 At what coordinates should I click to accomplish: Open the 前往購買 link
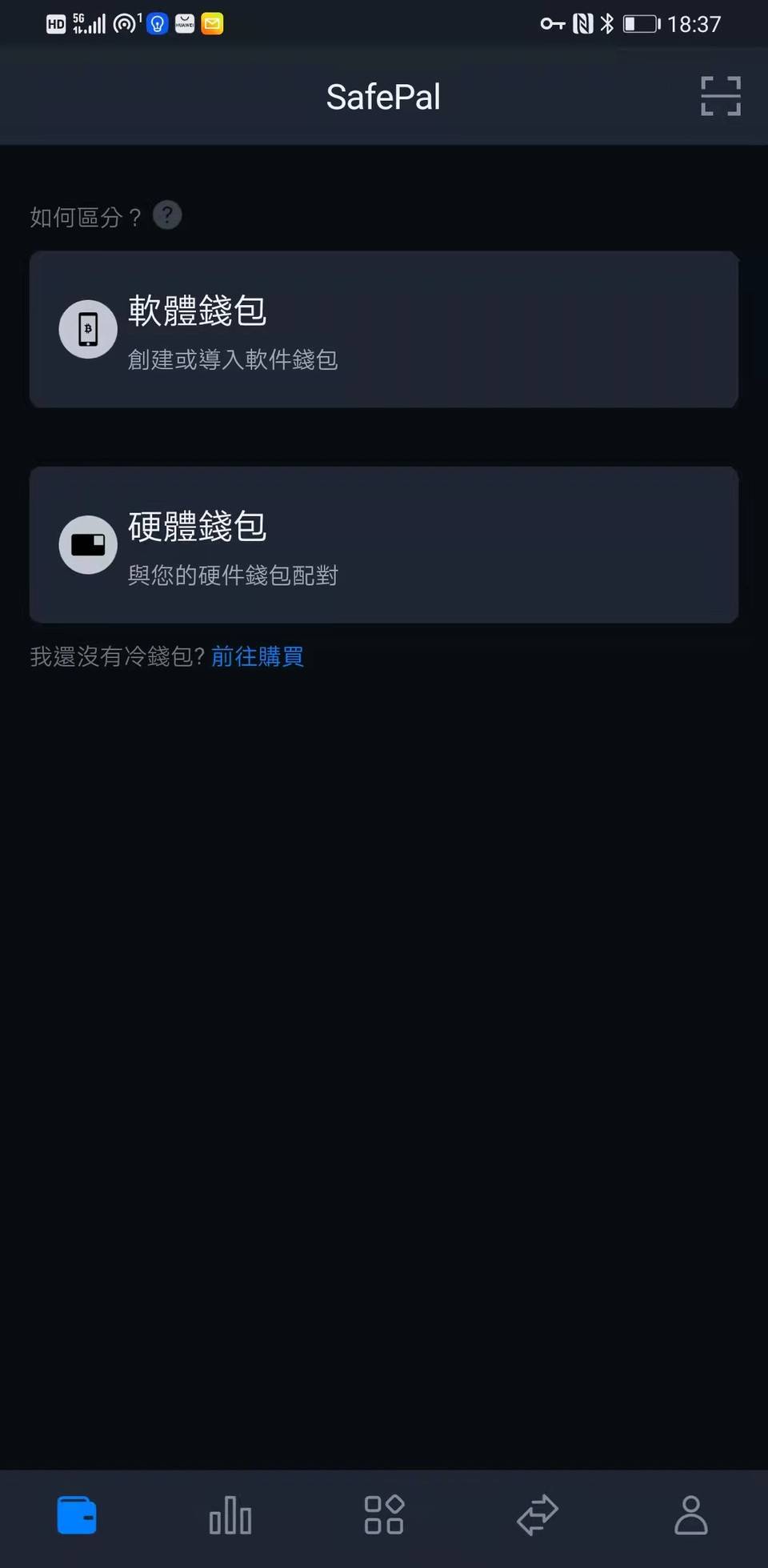[257, 656]
